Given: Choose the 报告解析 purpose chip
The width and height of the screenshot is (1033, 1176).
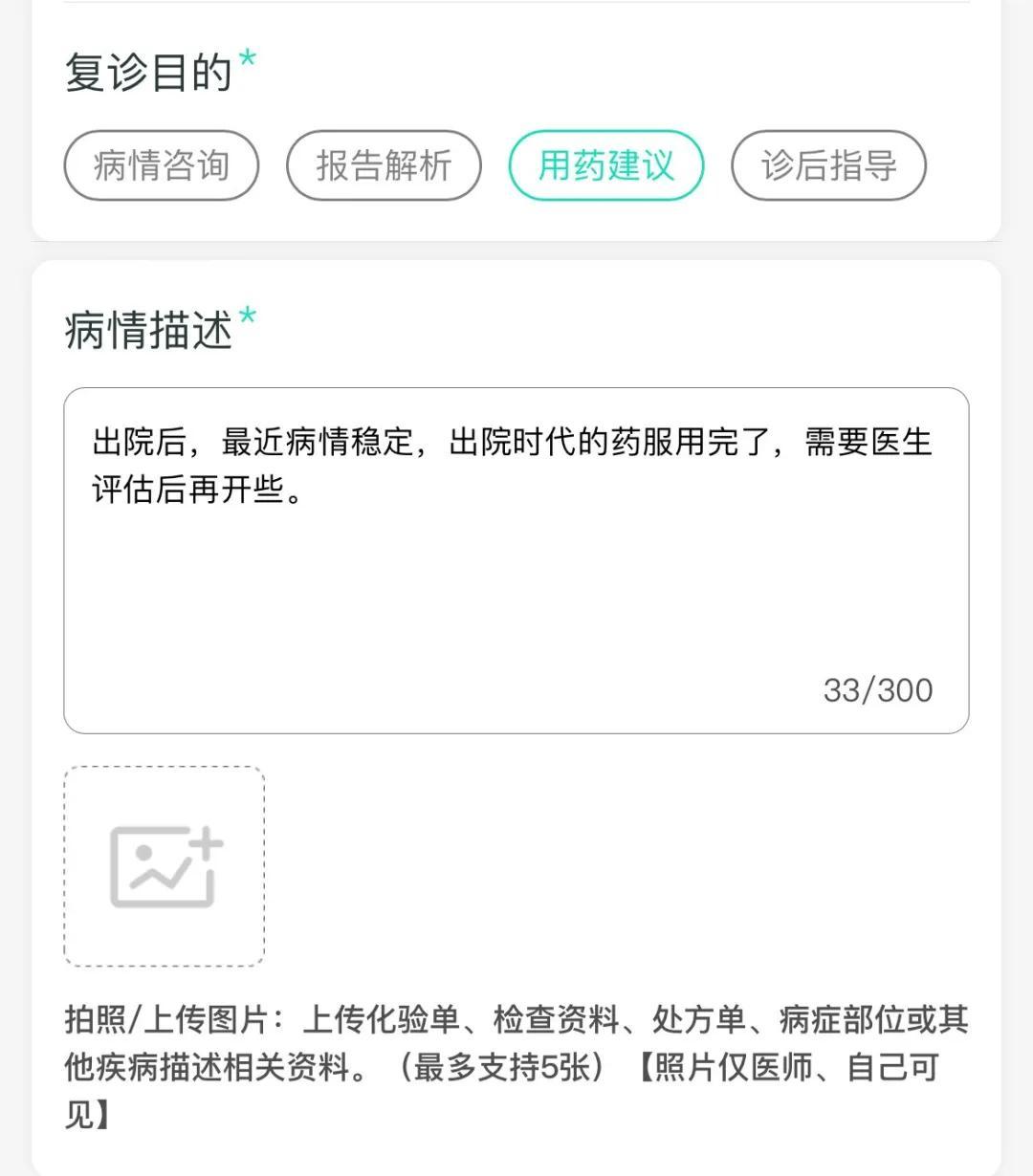Looking at the screenshot, I should [384, 165].
